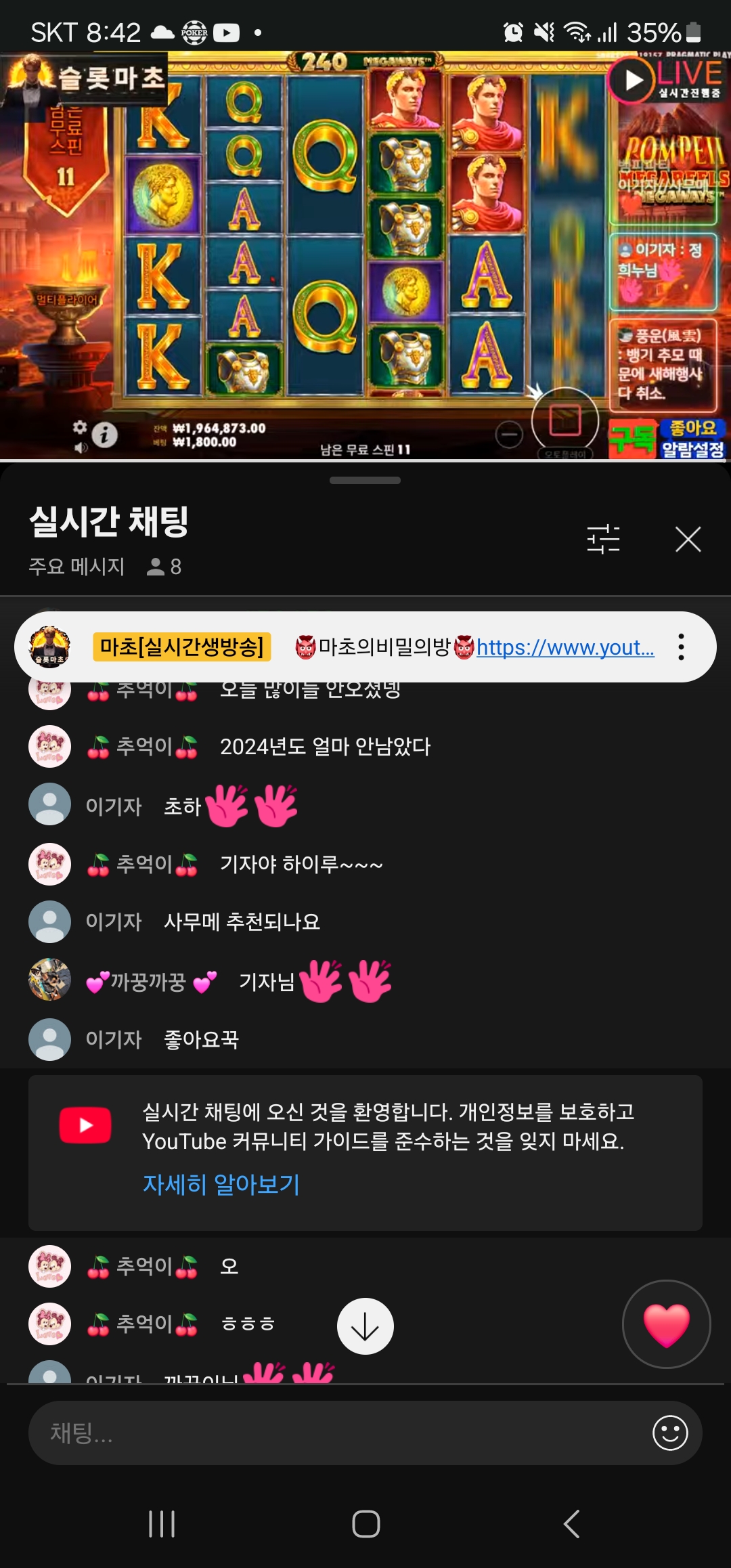Open live chat filter settings
This screenshot has height=1568, width=731.
[603, 540]
